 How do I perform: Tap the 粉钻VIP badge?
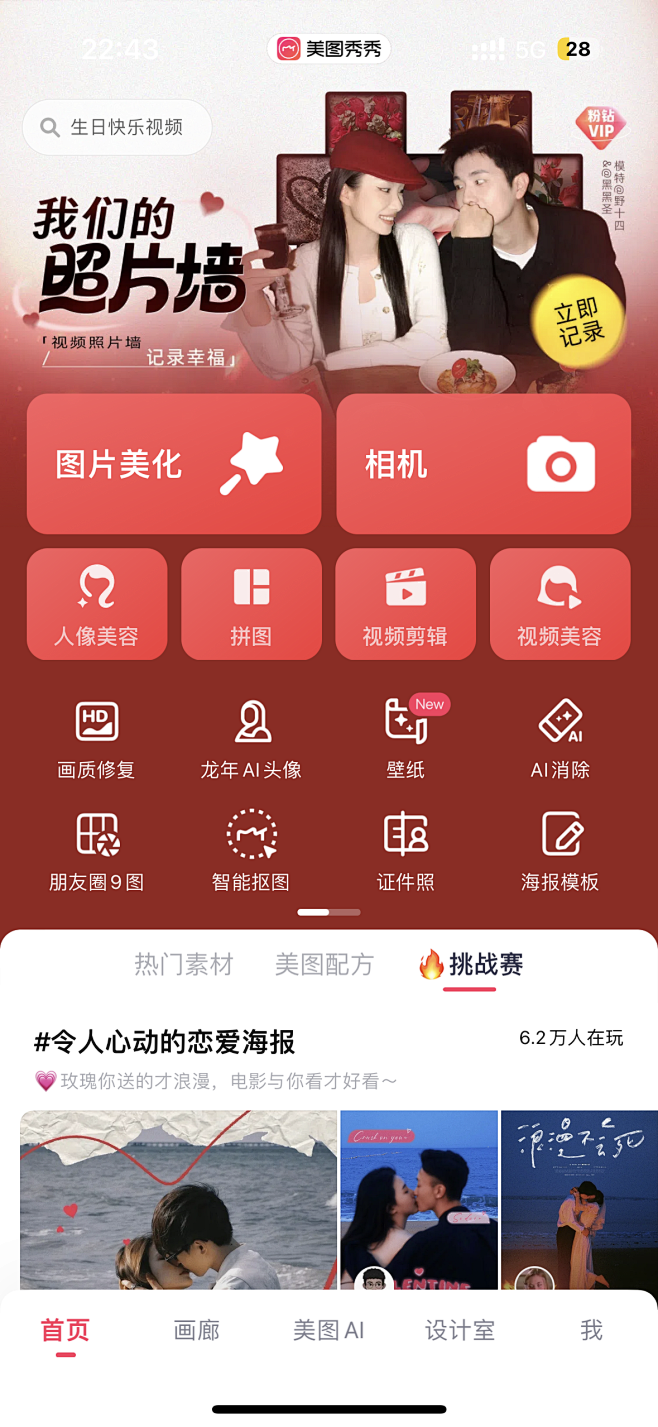point(600,128)
